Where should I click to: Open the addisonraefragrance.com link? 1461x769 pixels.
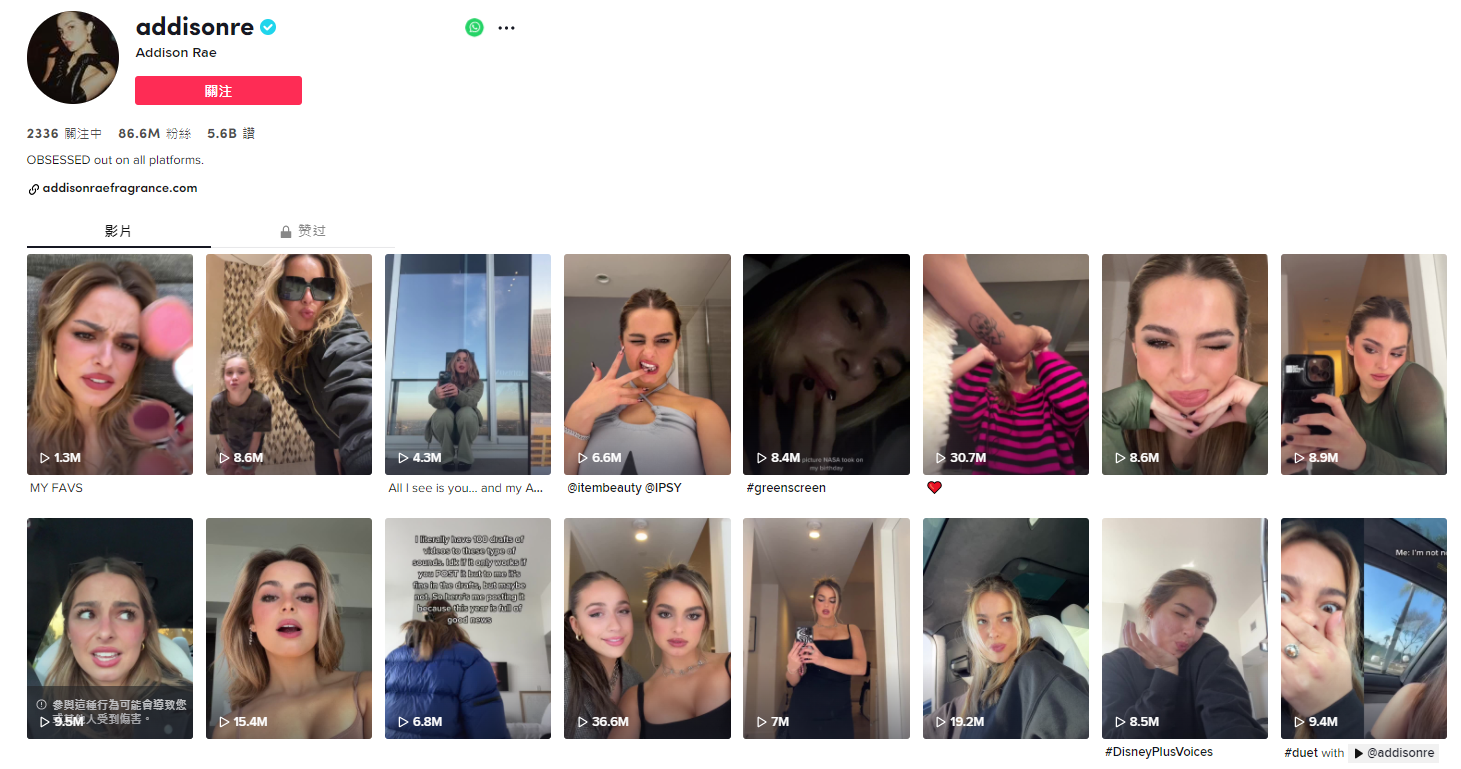point(119,188)
